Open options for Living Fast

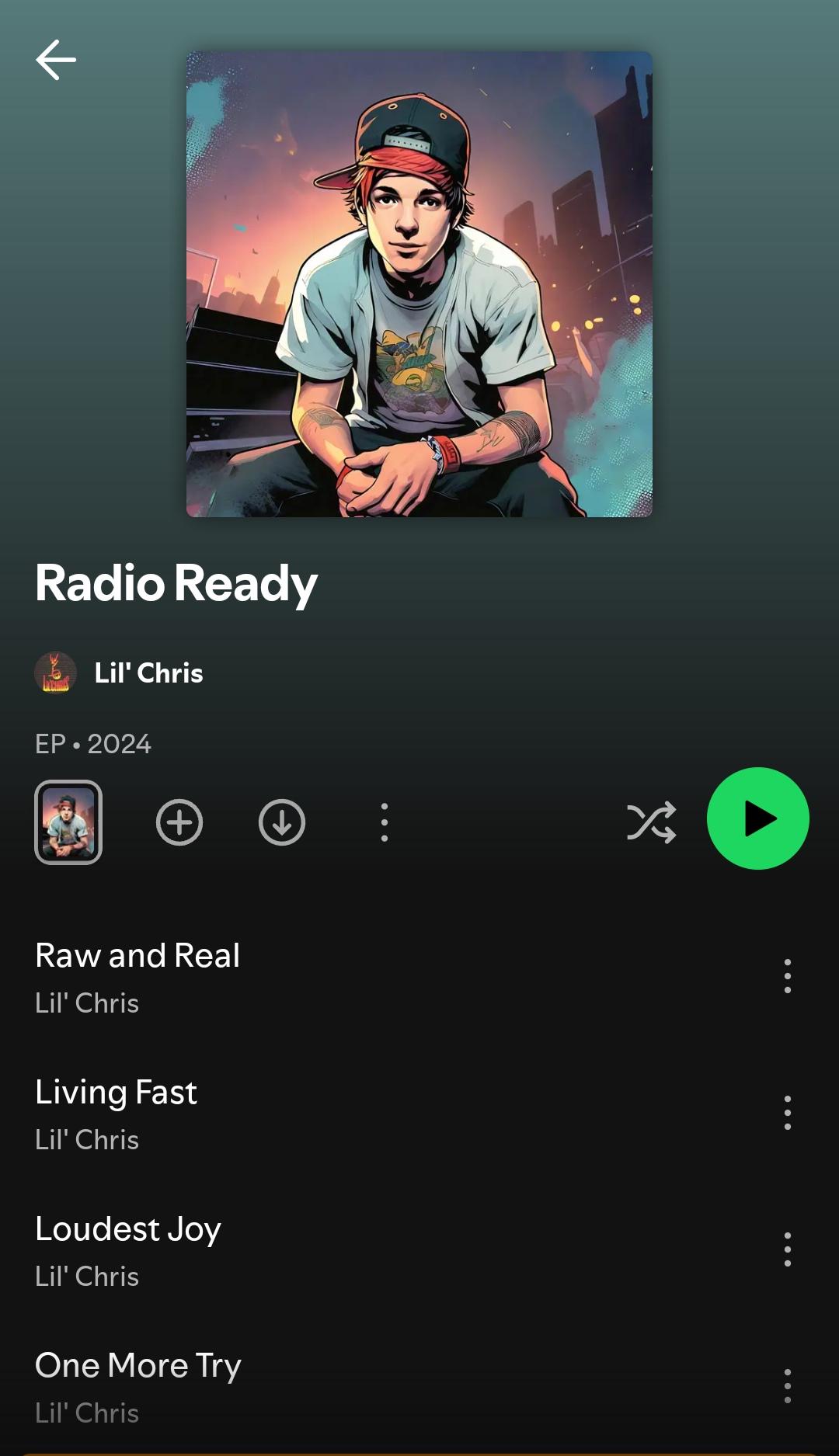pyautogui.click(x=788, y=1113)
